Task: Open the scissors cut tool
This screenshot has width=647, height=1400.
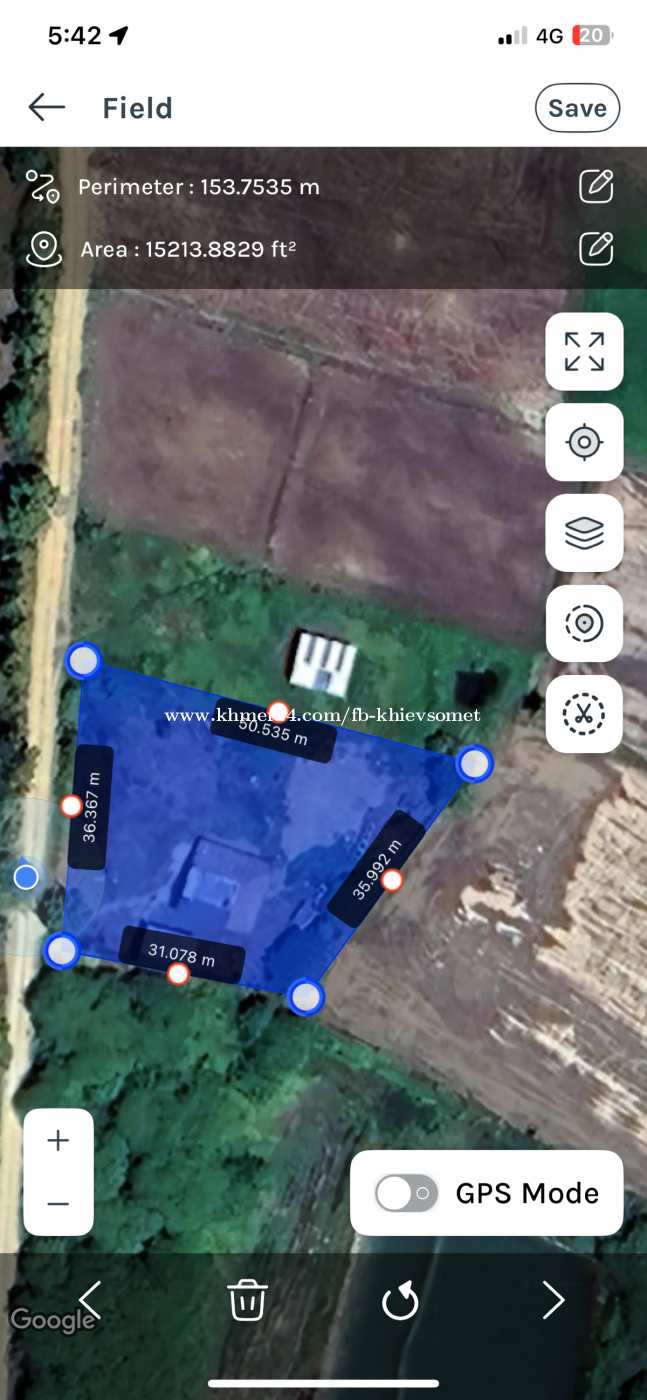Action: coord(584,714)
